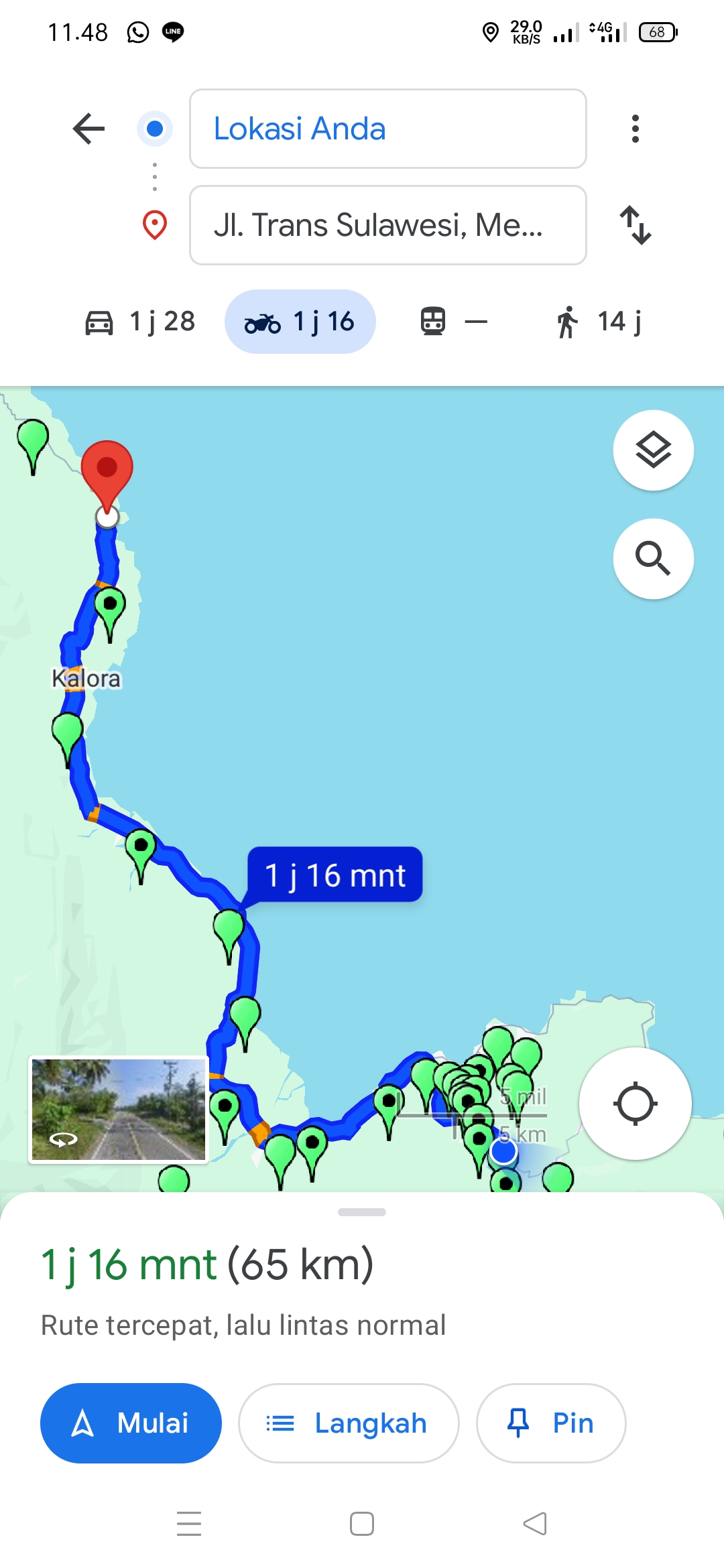Pin this route with the Pin button

click(551, 1423)
